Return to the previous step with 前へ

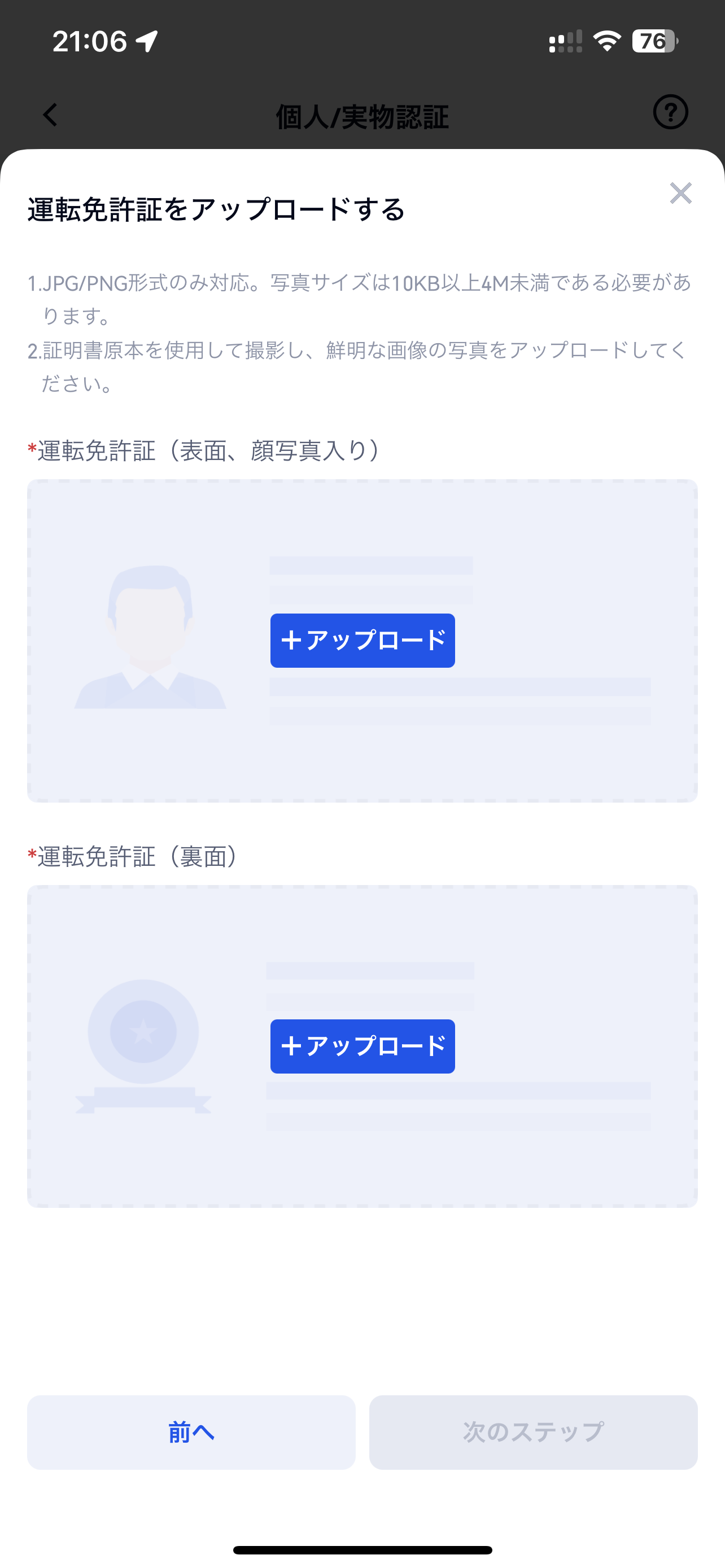coord(191,1431)
